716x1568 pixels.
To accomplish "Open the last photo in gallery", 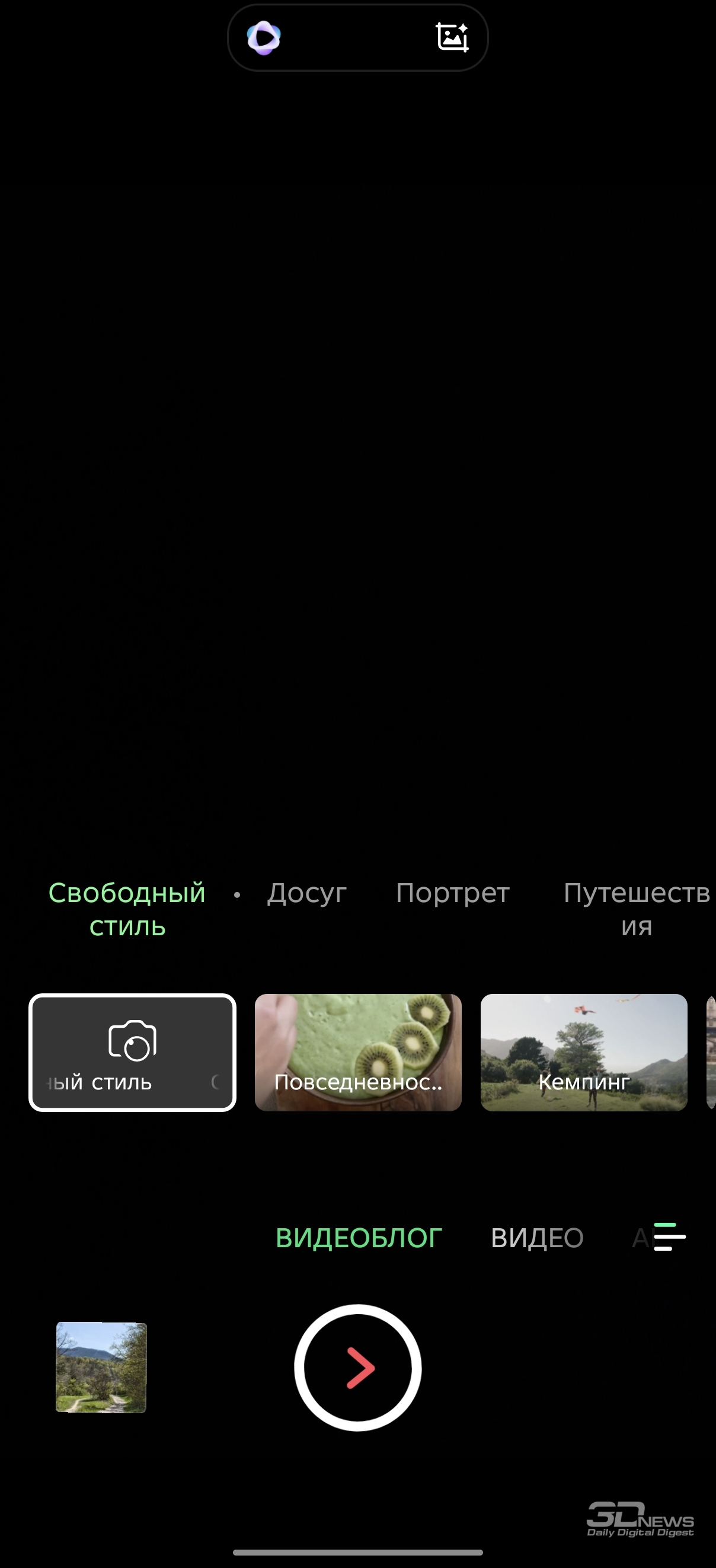I will 101,1368.
